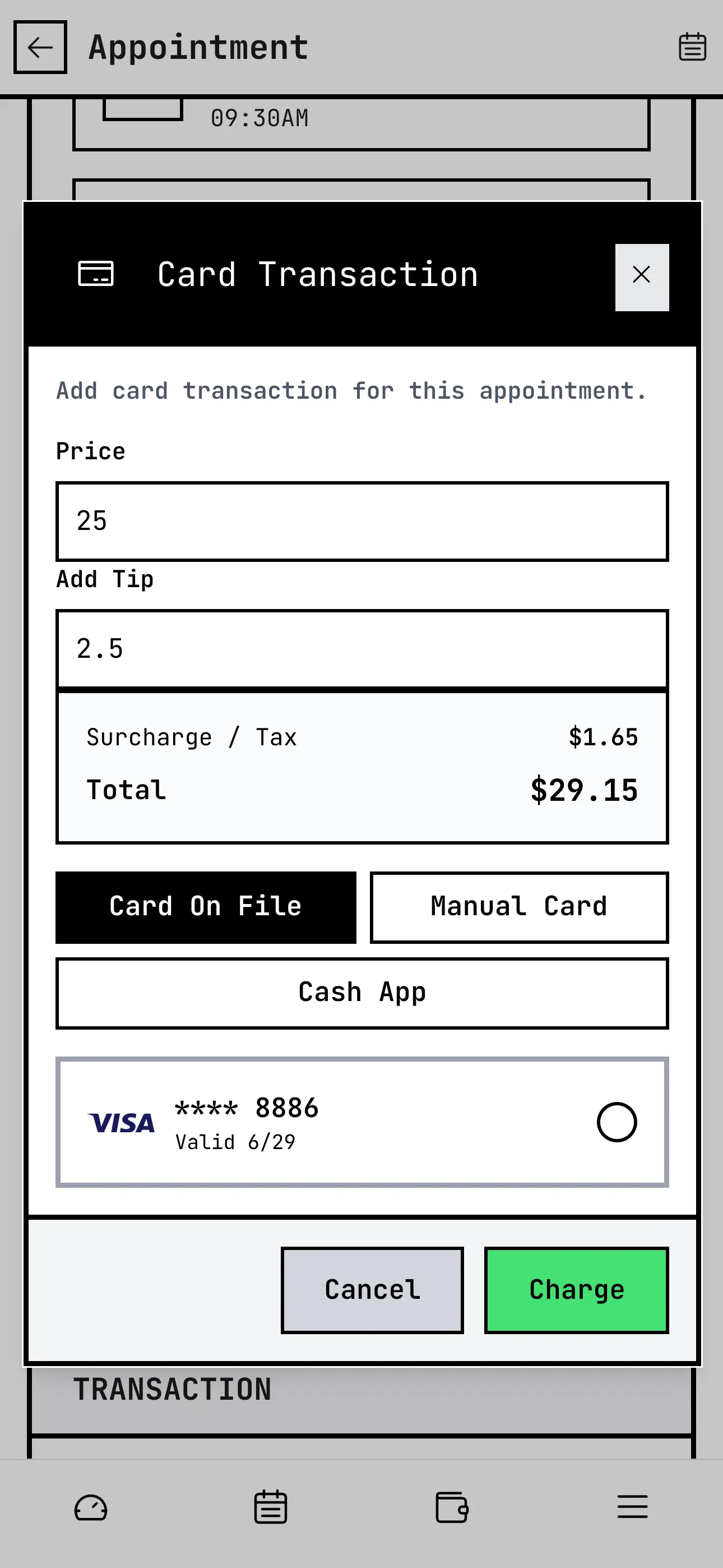Choose Cash App payment method
The height and width of the screenshot is (1568, 723).
361,993
